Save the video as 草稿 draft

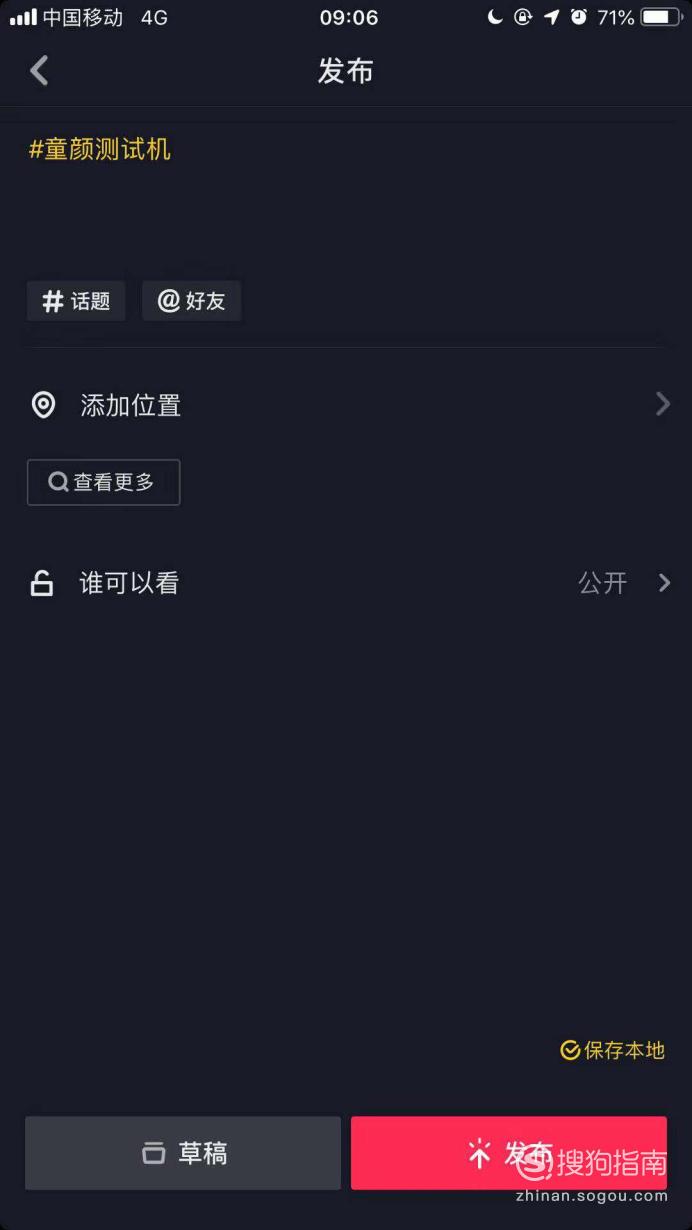(183, 1153)
